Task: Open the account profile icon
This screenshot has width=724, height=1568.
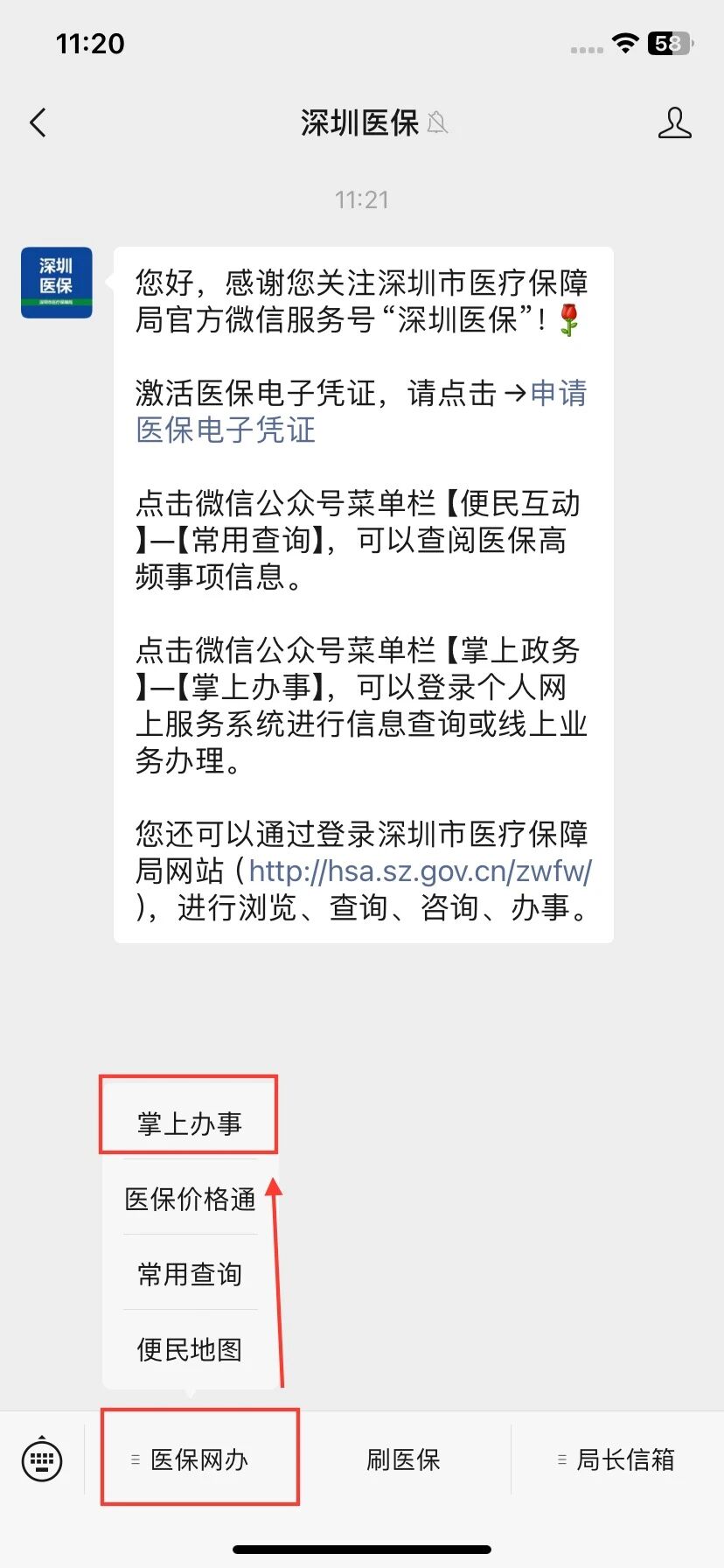Action: 674,123
